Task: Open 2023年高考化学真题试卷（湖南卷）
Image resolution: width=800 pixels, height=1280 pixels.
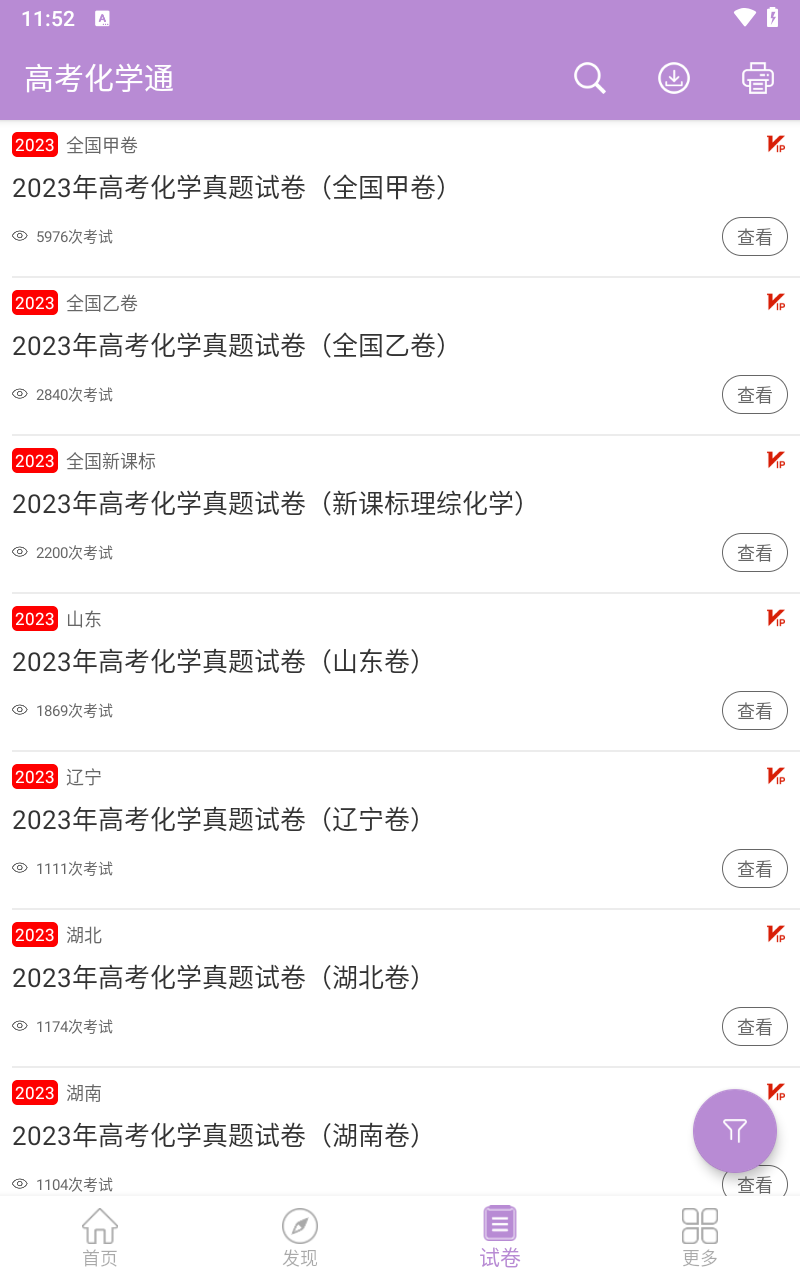Action: 218,1136
